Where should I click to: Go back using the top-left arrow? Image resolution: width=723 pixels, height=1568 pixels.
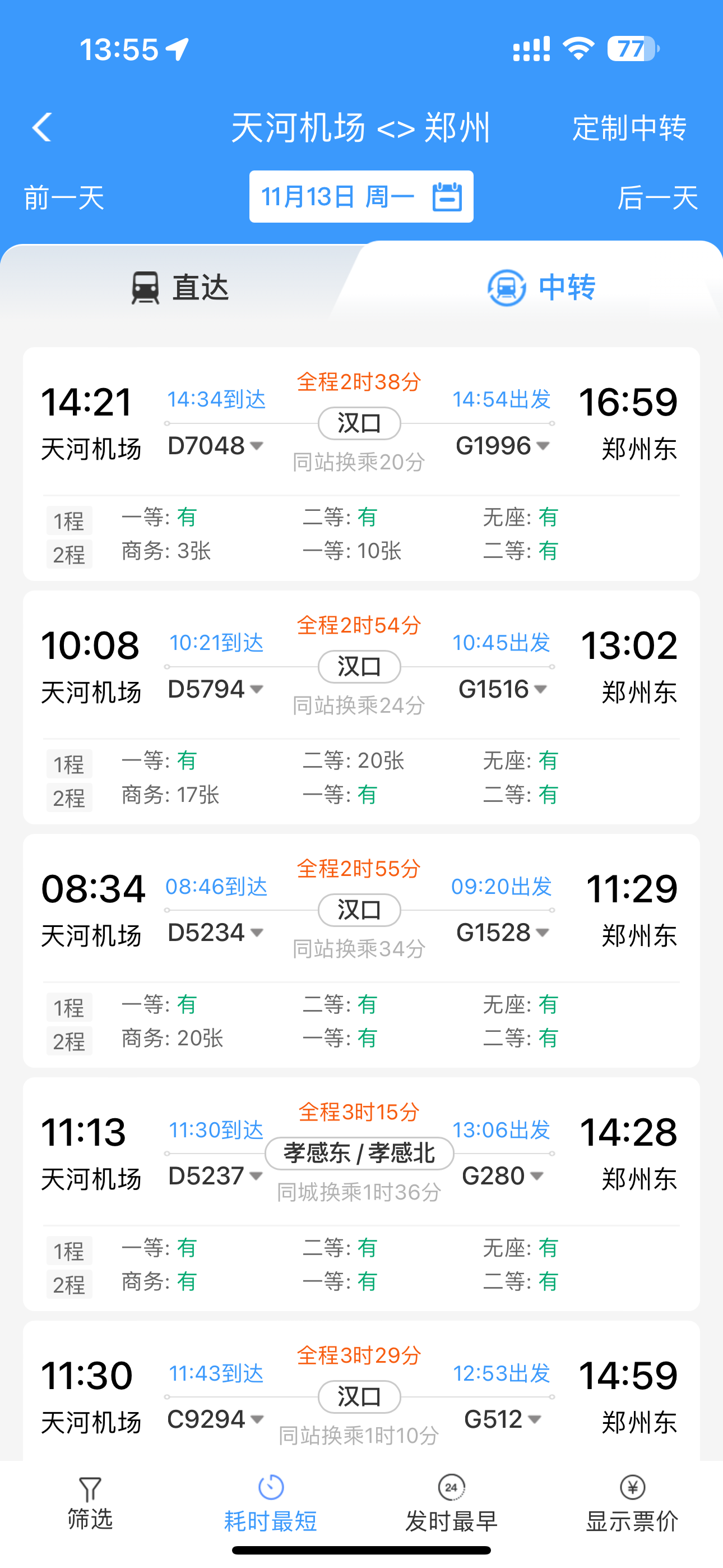(x=42, y=127)
